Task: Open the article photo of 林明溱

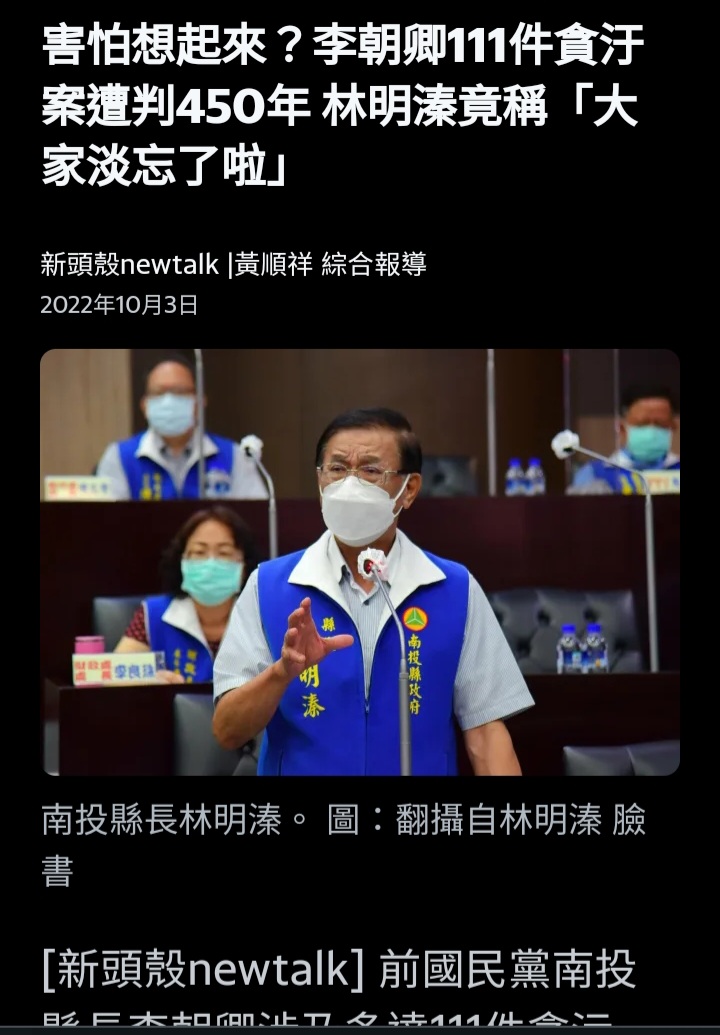Action: (x=360, y=562)
